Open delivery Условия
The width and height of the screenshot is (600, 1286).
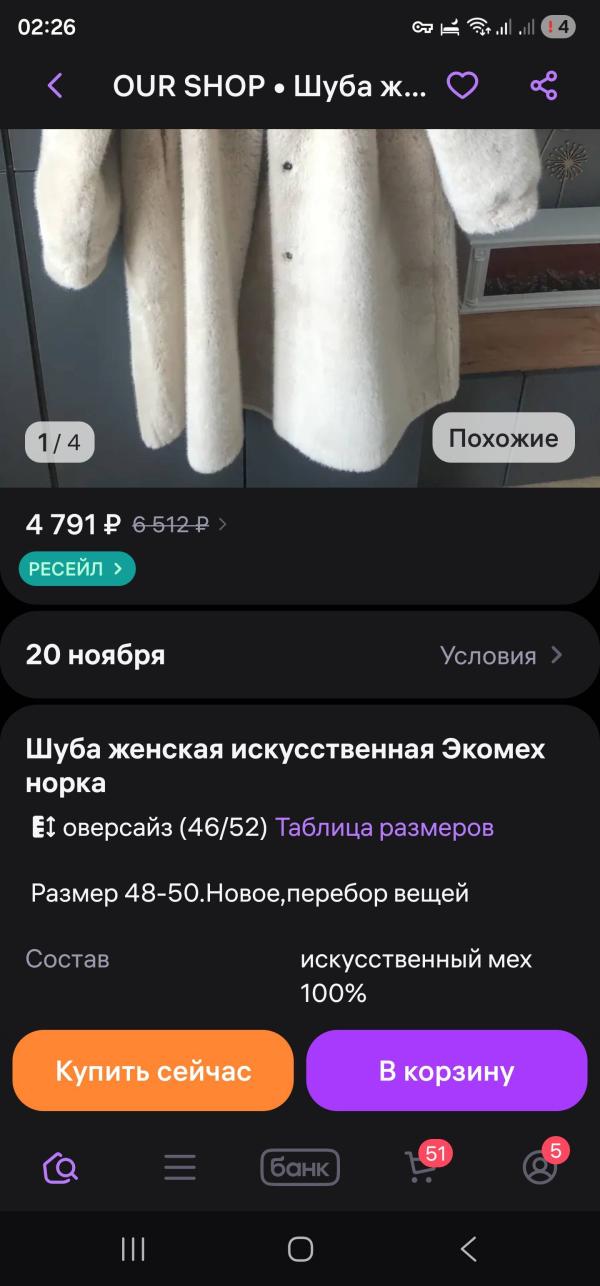point(501,656)
